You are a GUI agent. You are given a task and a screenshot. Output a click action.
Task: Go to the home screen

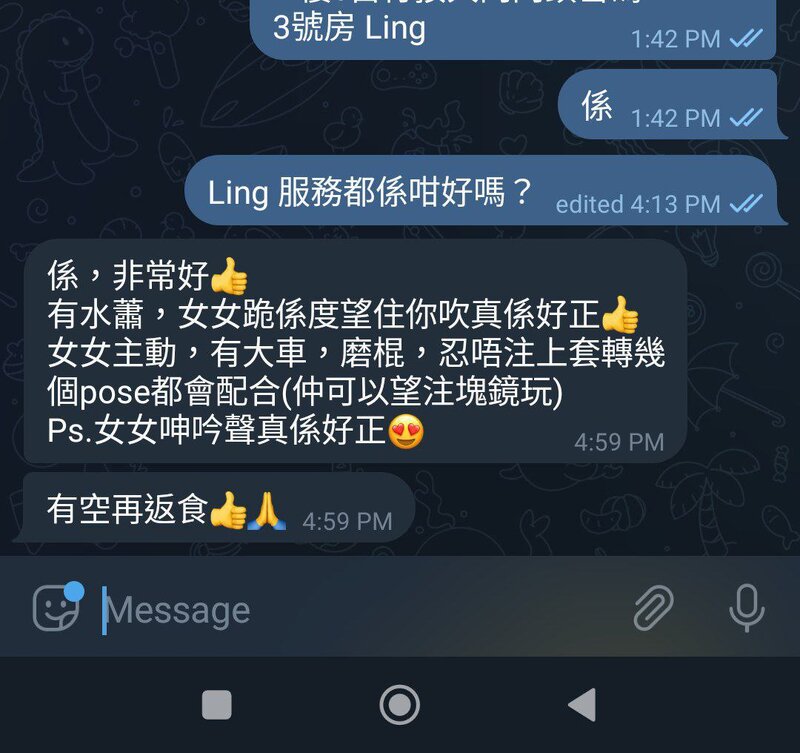tap(400, 705)
